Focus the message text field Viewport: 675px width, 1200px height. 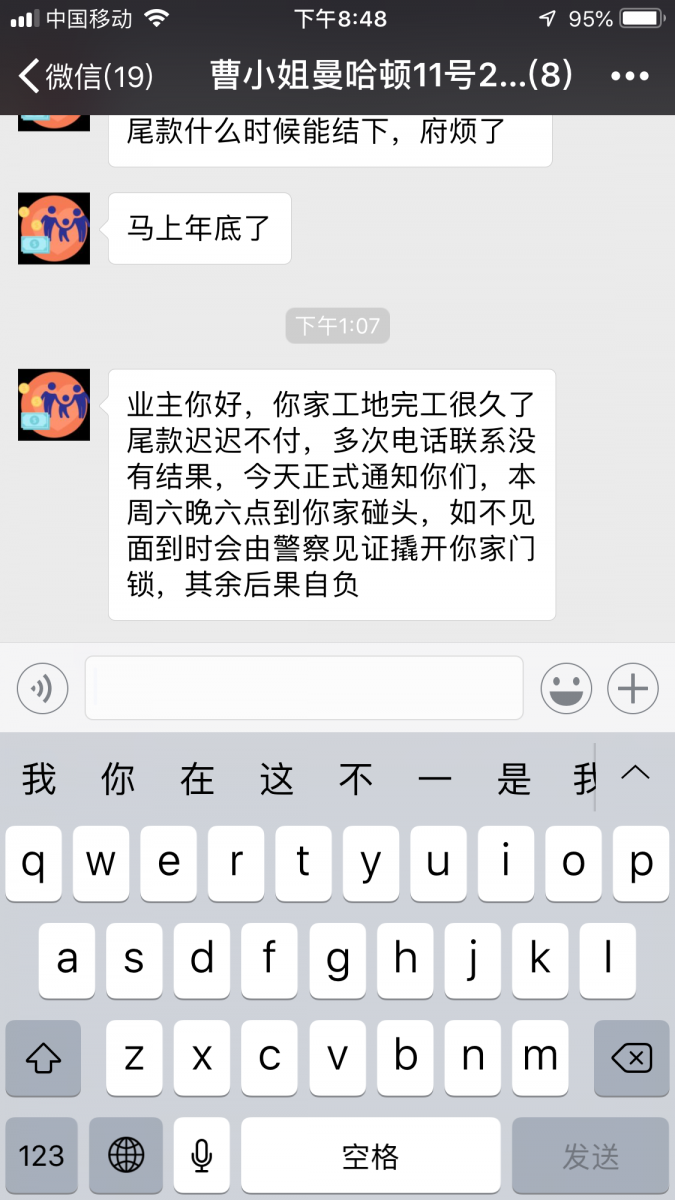pyautogui.click(x=304, y=688)
